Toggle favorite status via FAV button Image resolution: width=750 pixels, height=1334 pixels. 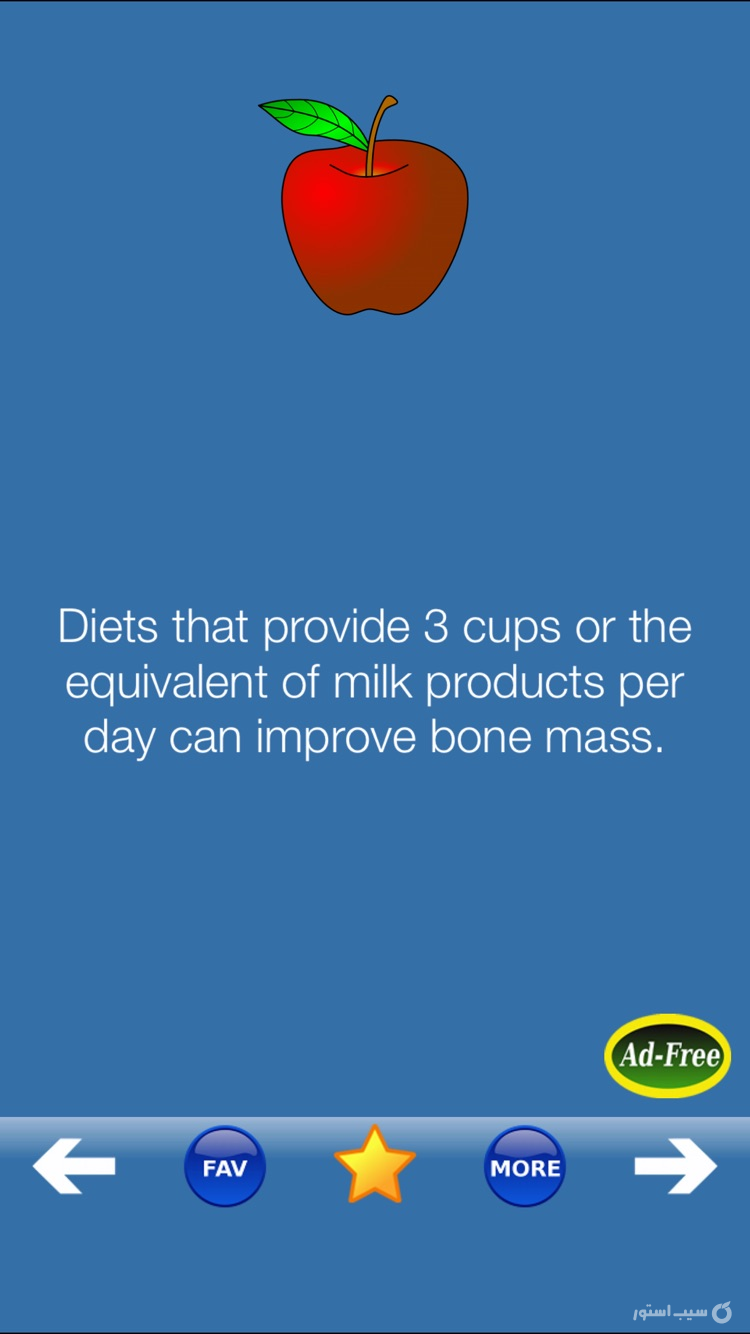tap(225, 1165)
